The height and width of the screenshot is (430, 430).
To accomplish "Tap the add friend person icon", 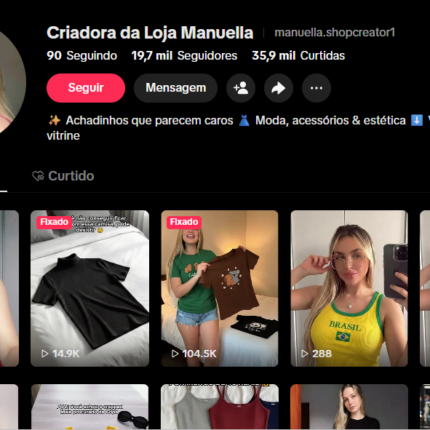I will coord(241,88).
